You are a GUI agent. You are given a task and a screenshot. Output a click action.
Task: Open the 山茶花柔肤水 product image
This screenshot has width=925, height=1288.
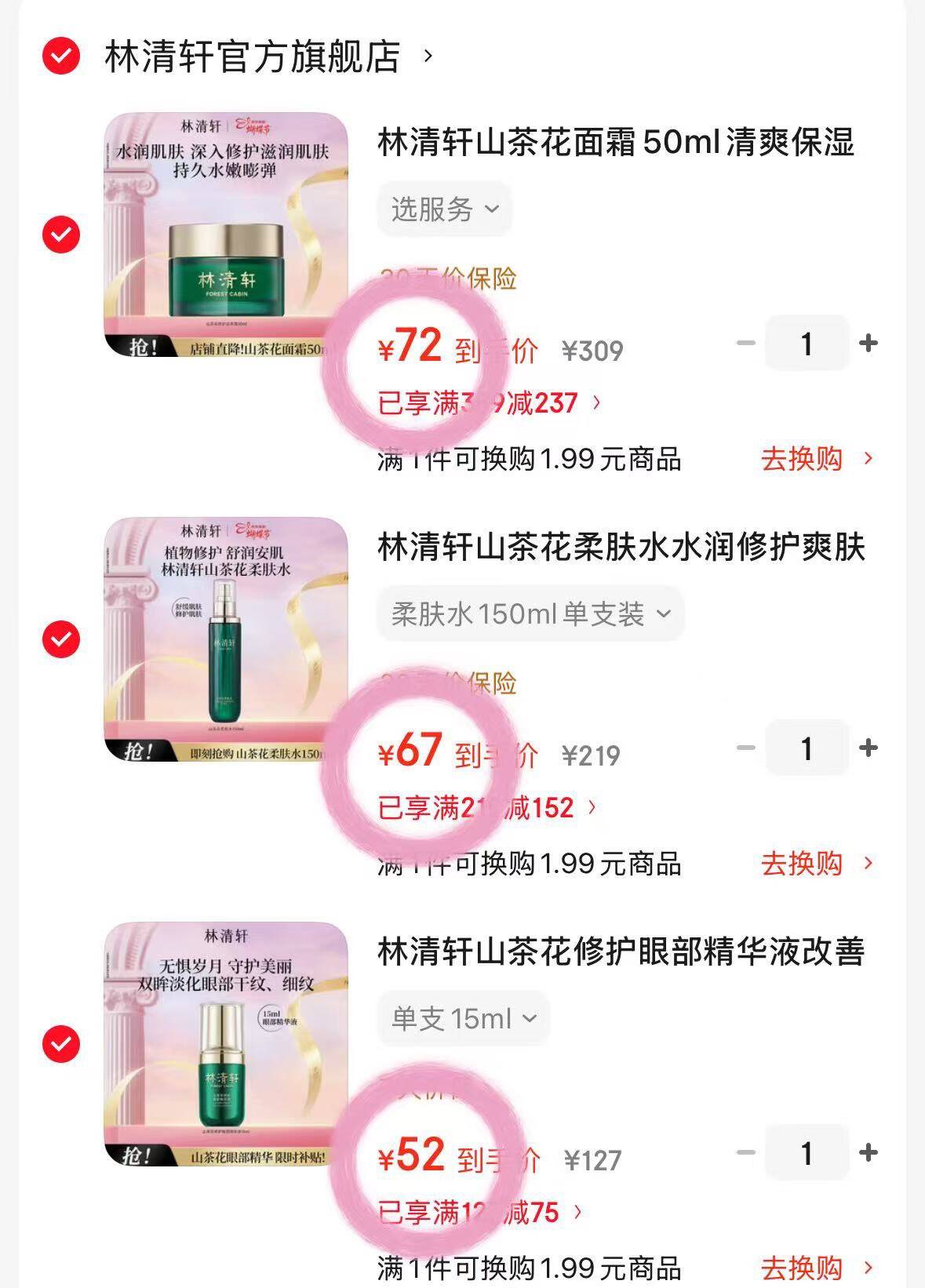coord(226,639)
